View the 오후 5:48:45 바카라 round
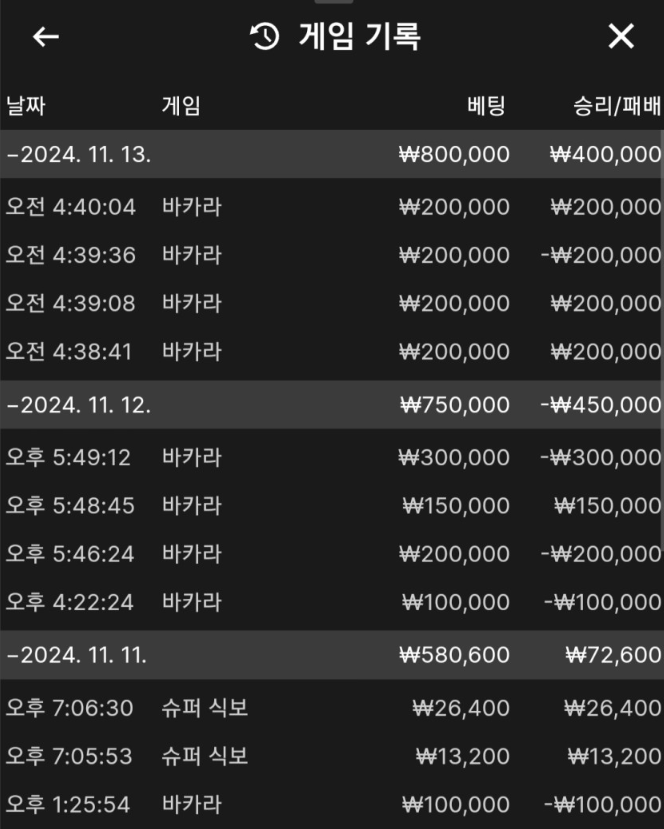The width and height of the screenshot is (664, 829). (330, 506)
